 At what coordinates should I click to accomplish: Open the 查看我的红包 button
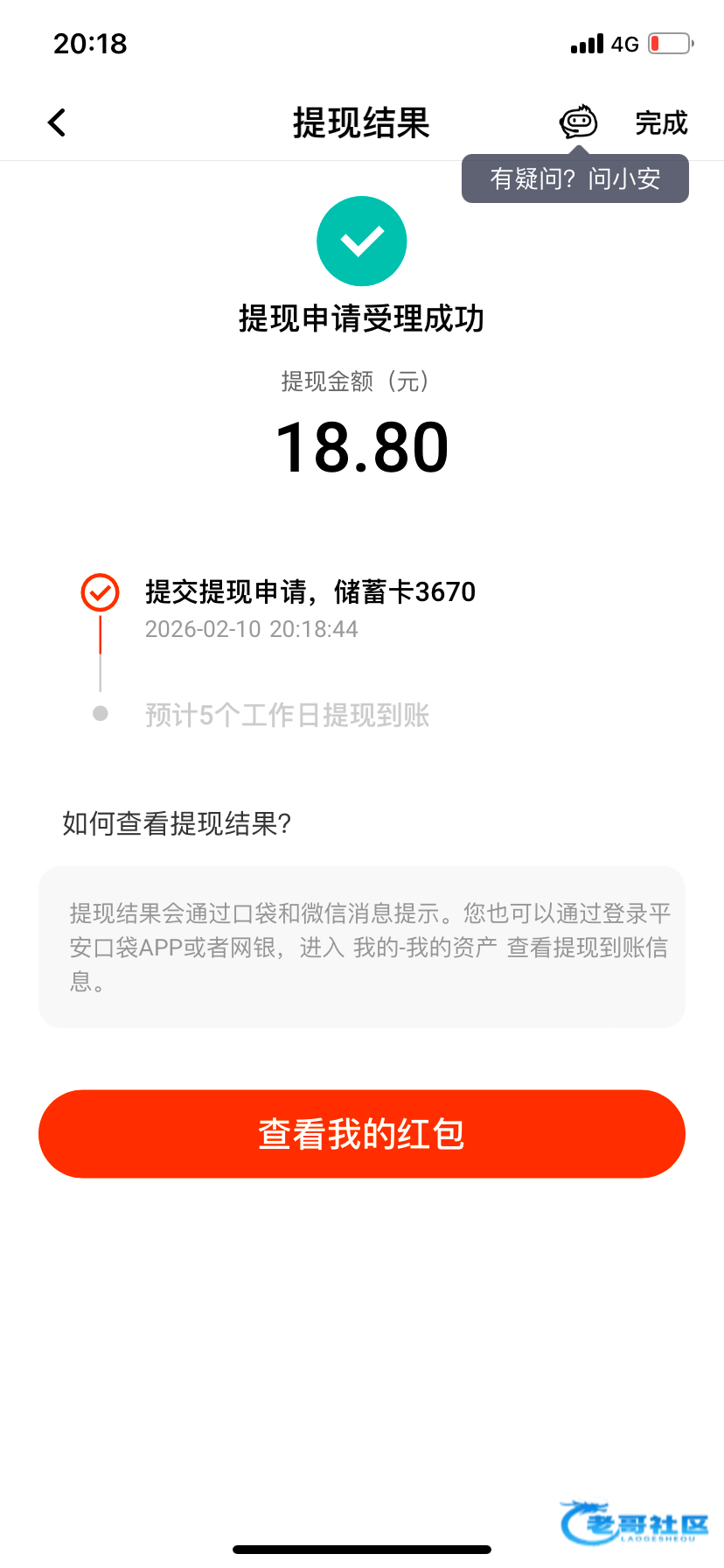point(361,1134)
